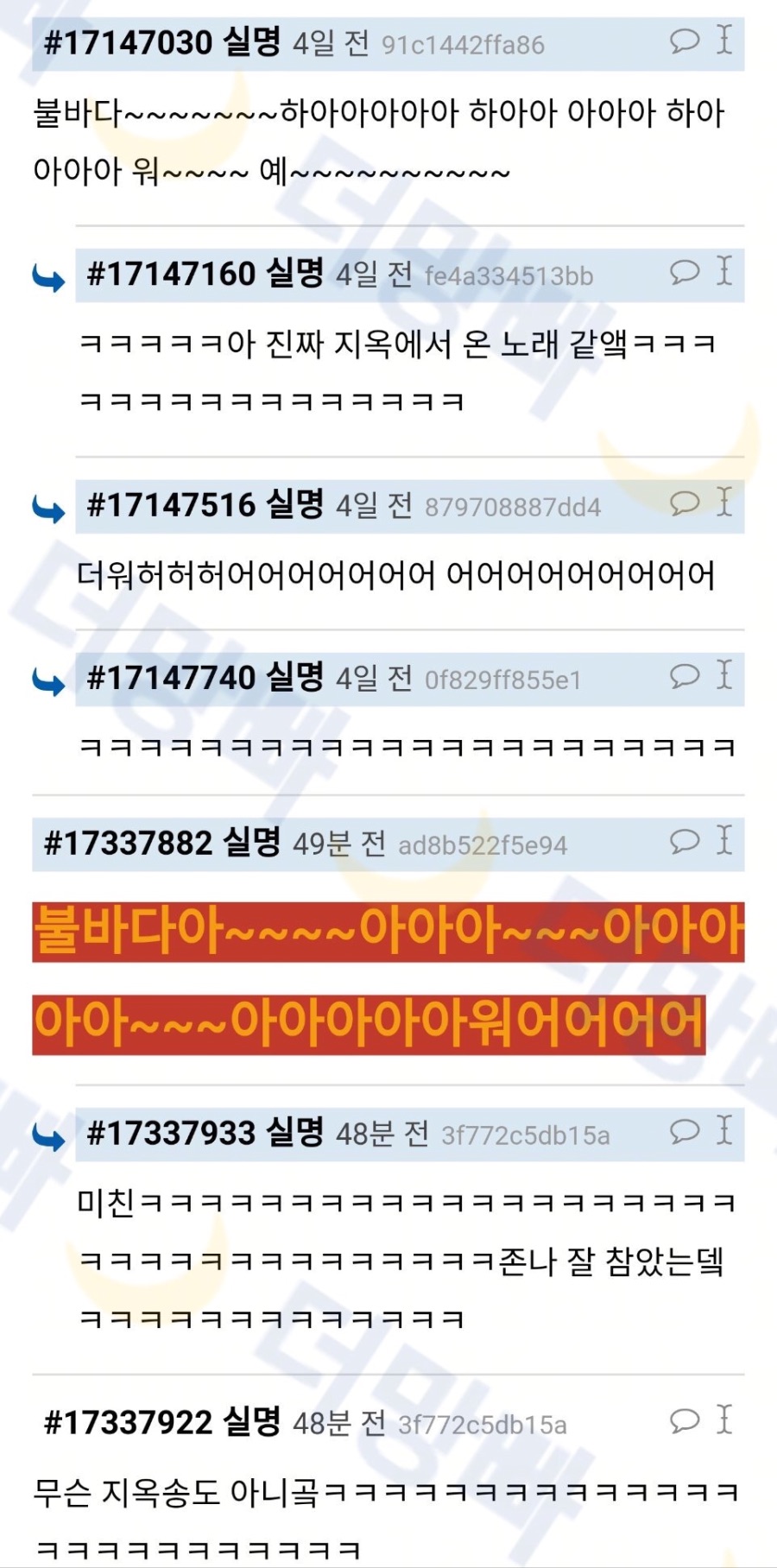Open the speech bubble icon on comment #17337933
This screenshot has height=1568, width=777.
point(685,1133)
